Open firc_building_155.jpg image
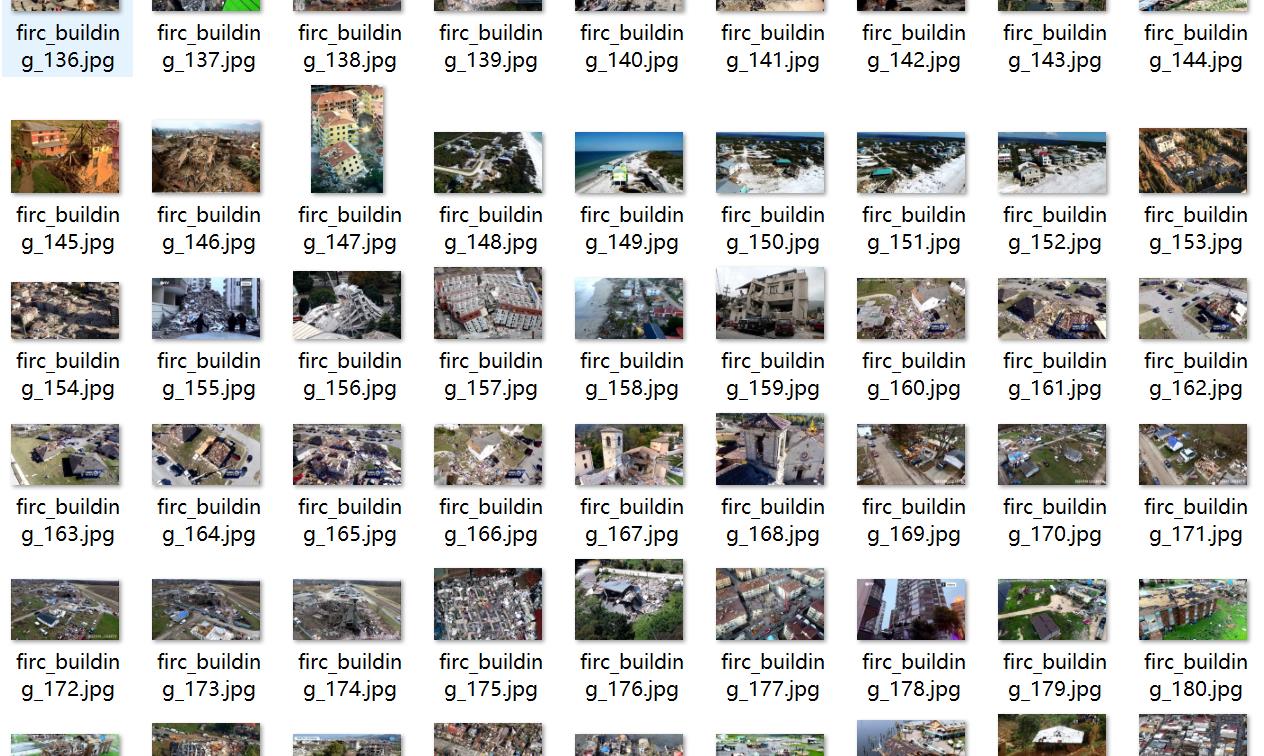The height and width of the screenshot is (756, 1264). (x=206, y=309)
